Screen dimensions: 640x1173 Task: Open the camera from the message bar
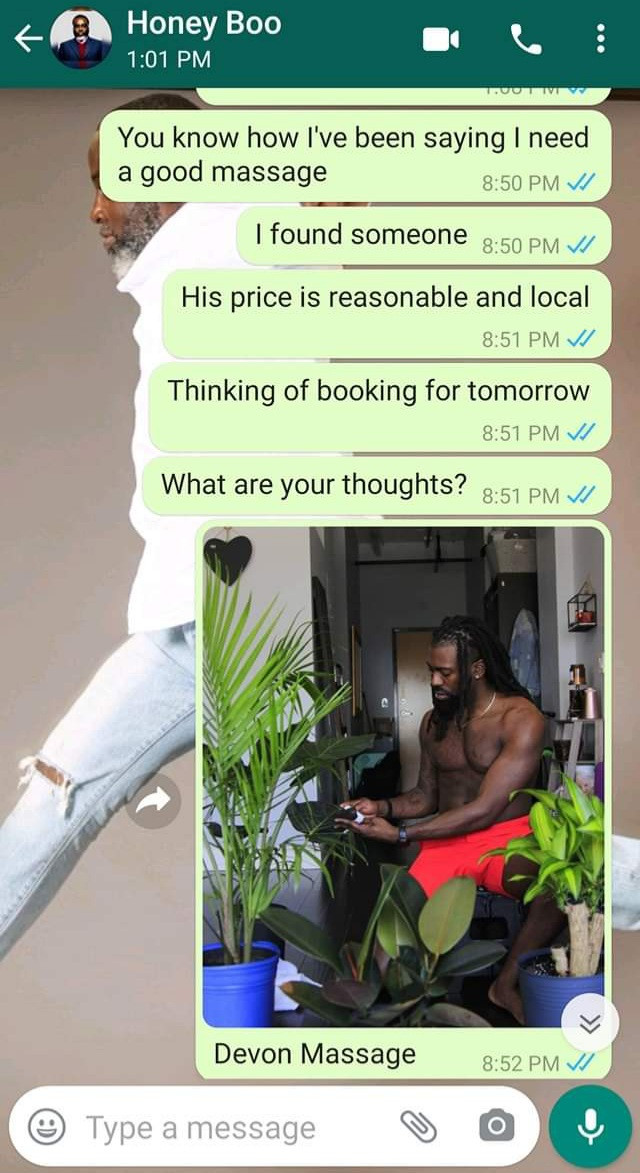click(x=496, y=1127)
